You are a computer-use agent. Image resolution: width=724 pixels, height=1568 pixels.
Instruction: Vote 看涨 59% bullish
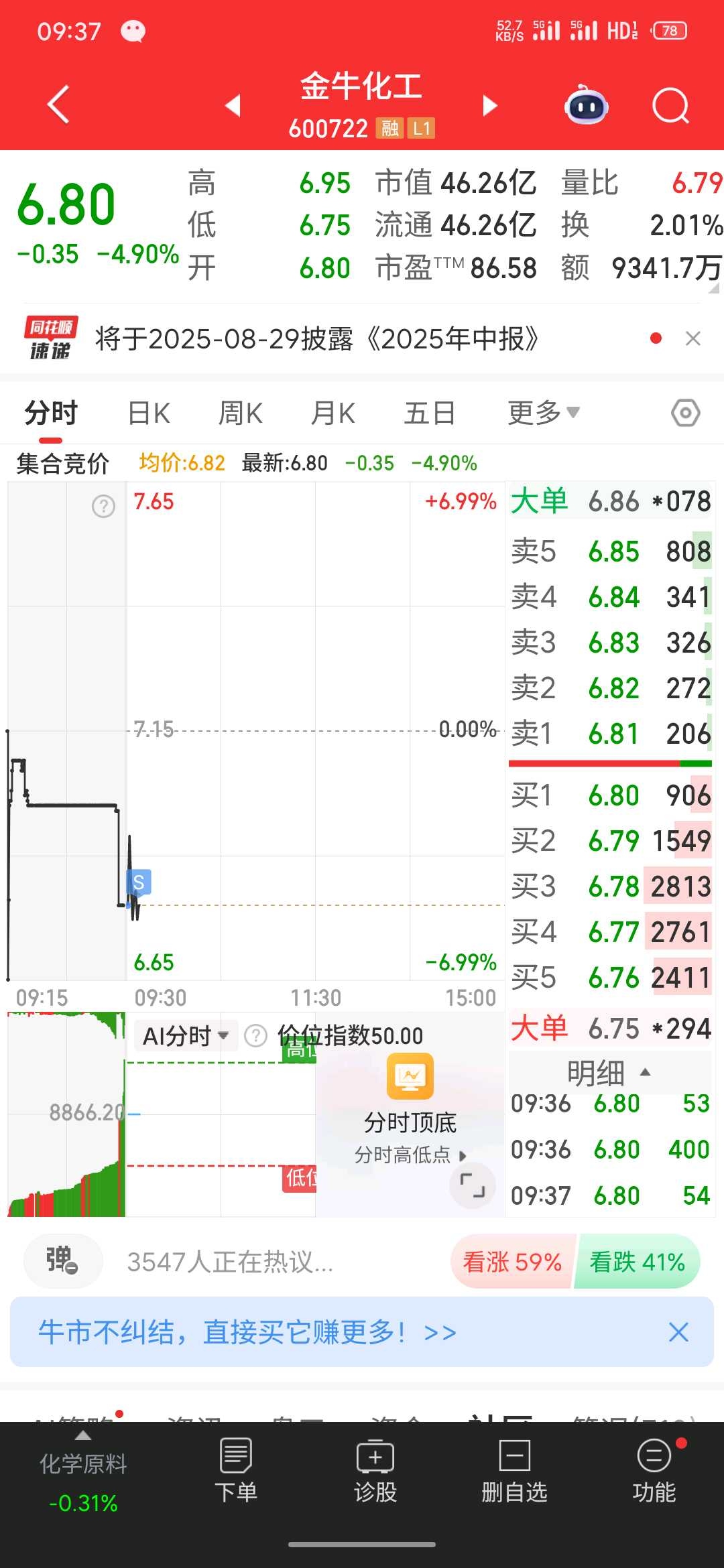tap(512, 1262)
